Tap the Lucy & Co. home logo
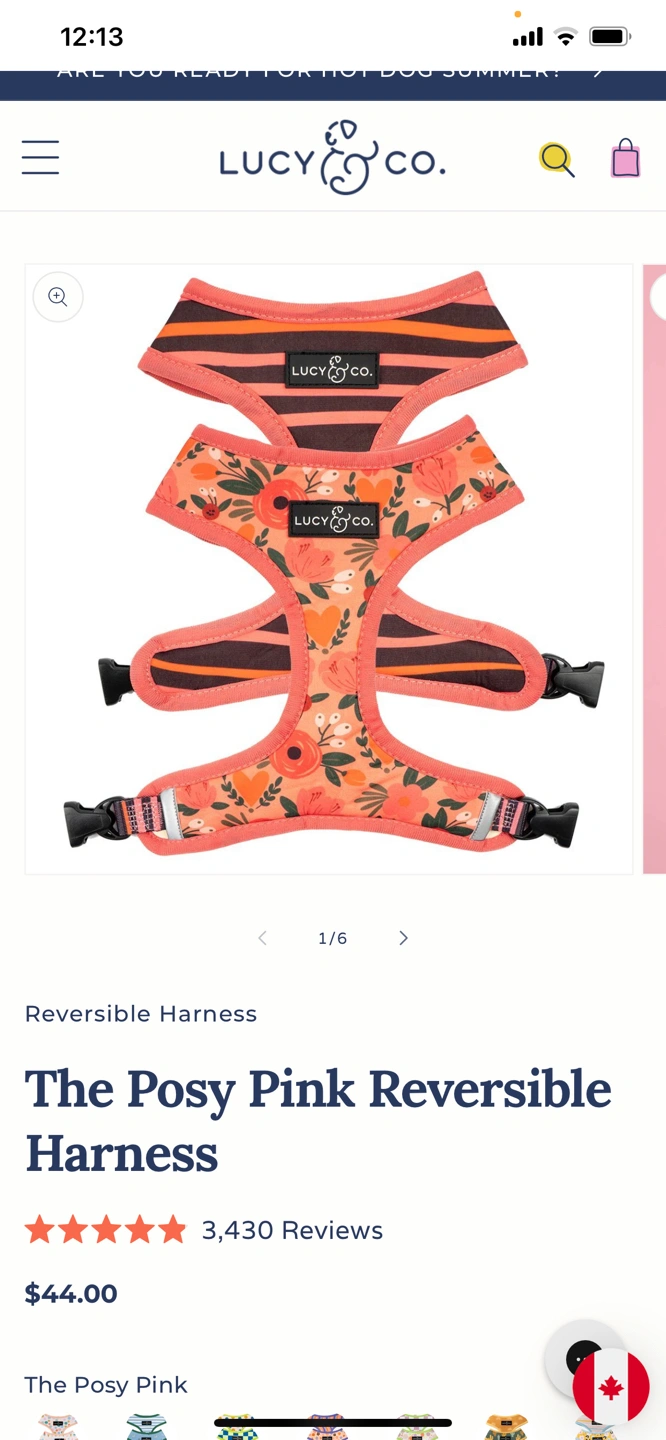 (332, 158)
